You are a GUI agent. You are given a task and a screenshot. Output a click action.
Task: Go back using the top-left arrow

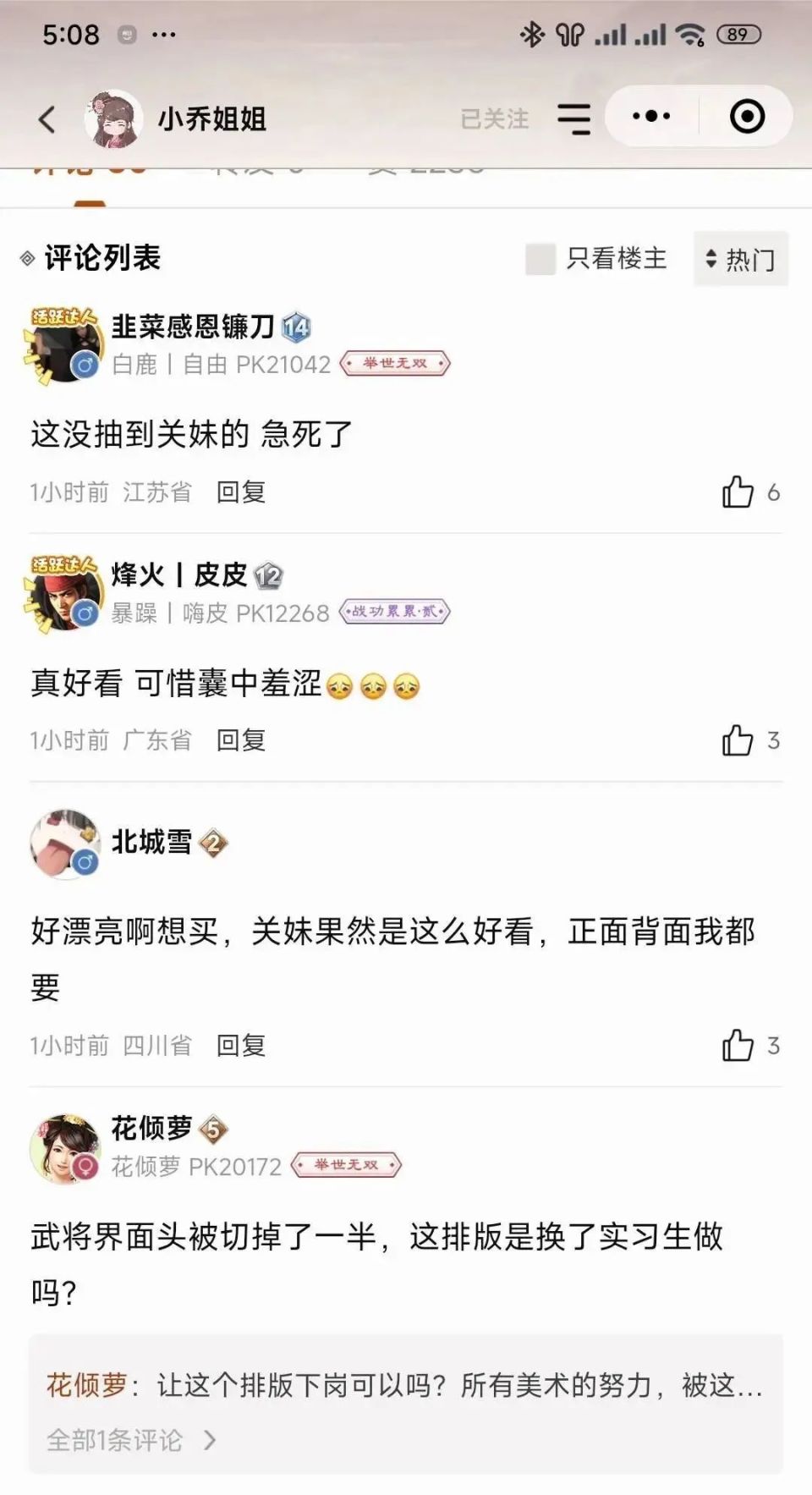pos(47,119)
